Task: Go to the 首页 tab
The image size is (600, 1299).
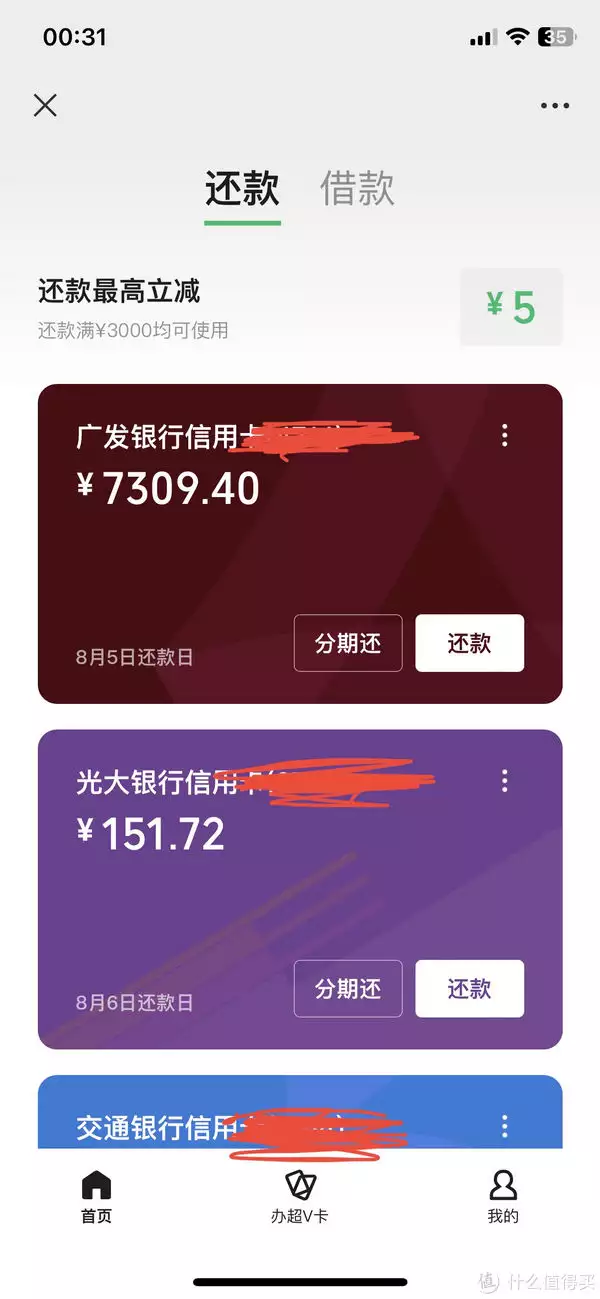Action: pyautogui.click(x=96, y=1197)
